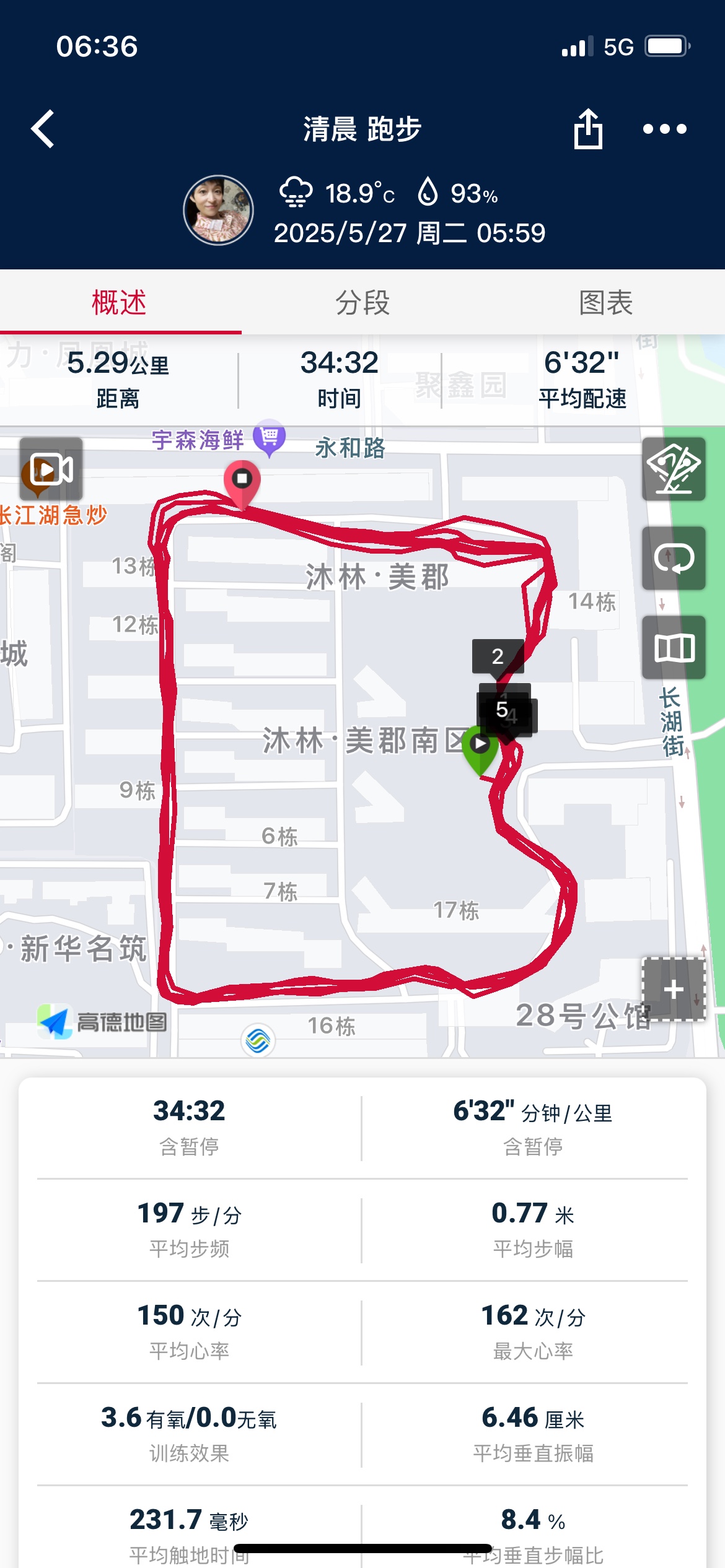Image resolution: width=725 pixels, height=1568 pixels.
Task: Open the map layers pin button
Action: click(x=674, y=469)
